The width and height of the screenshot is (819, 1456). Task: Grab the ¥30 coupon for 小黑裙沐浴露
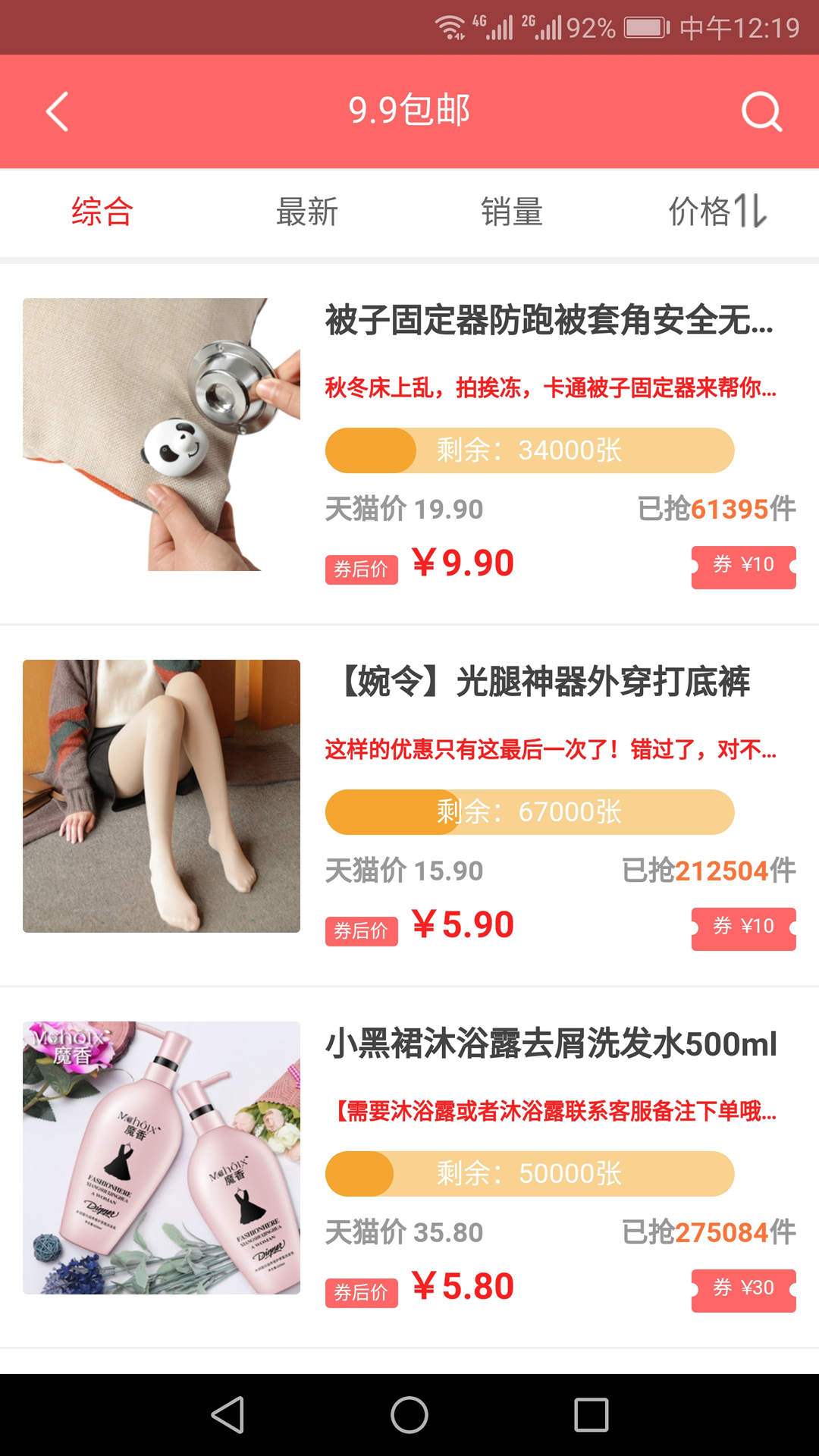coord(744,1290)
